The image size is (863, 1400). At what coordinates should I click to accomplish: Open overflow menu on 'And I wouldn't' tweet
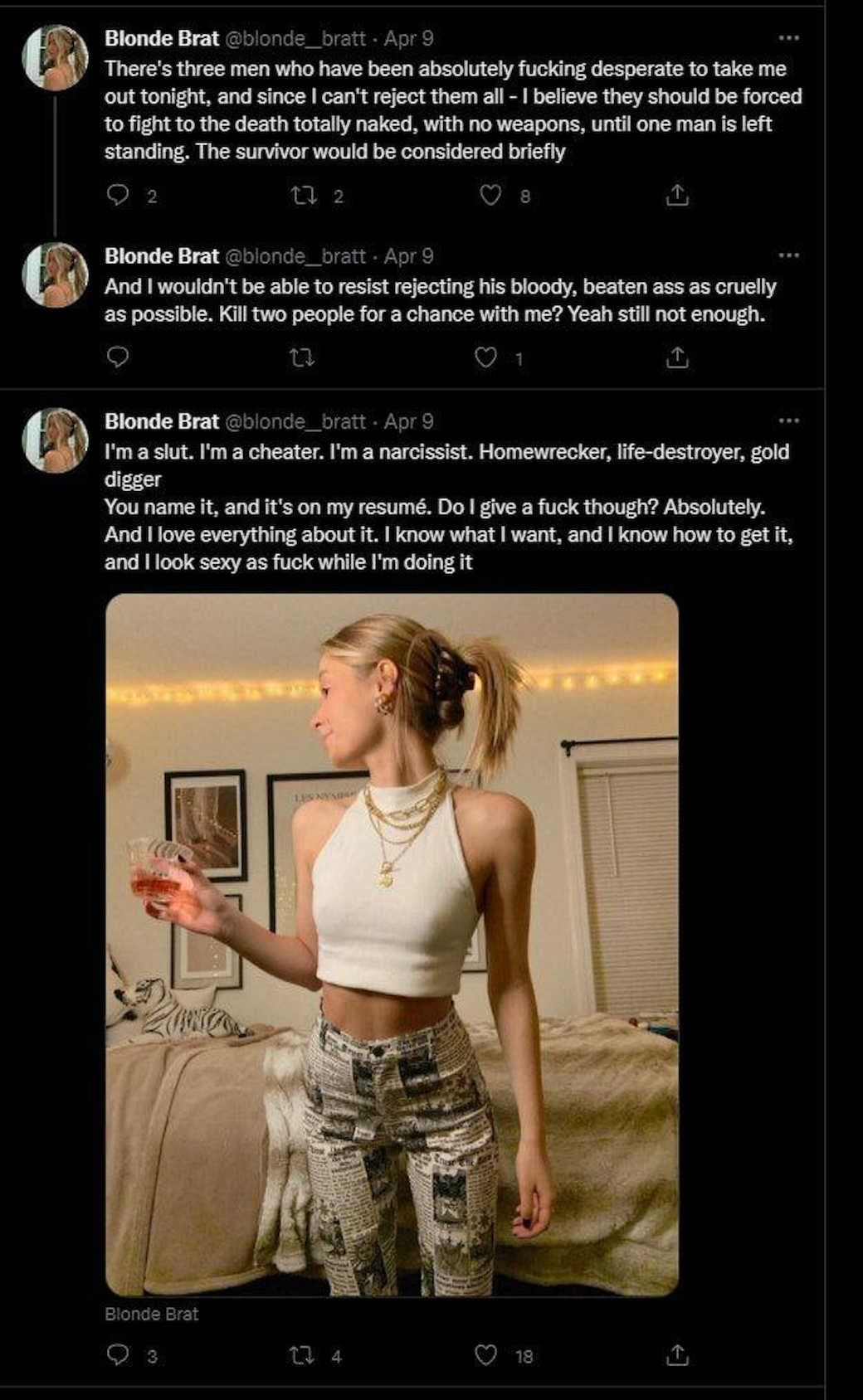(788, 255)
